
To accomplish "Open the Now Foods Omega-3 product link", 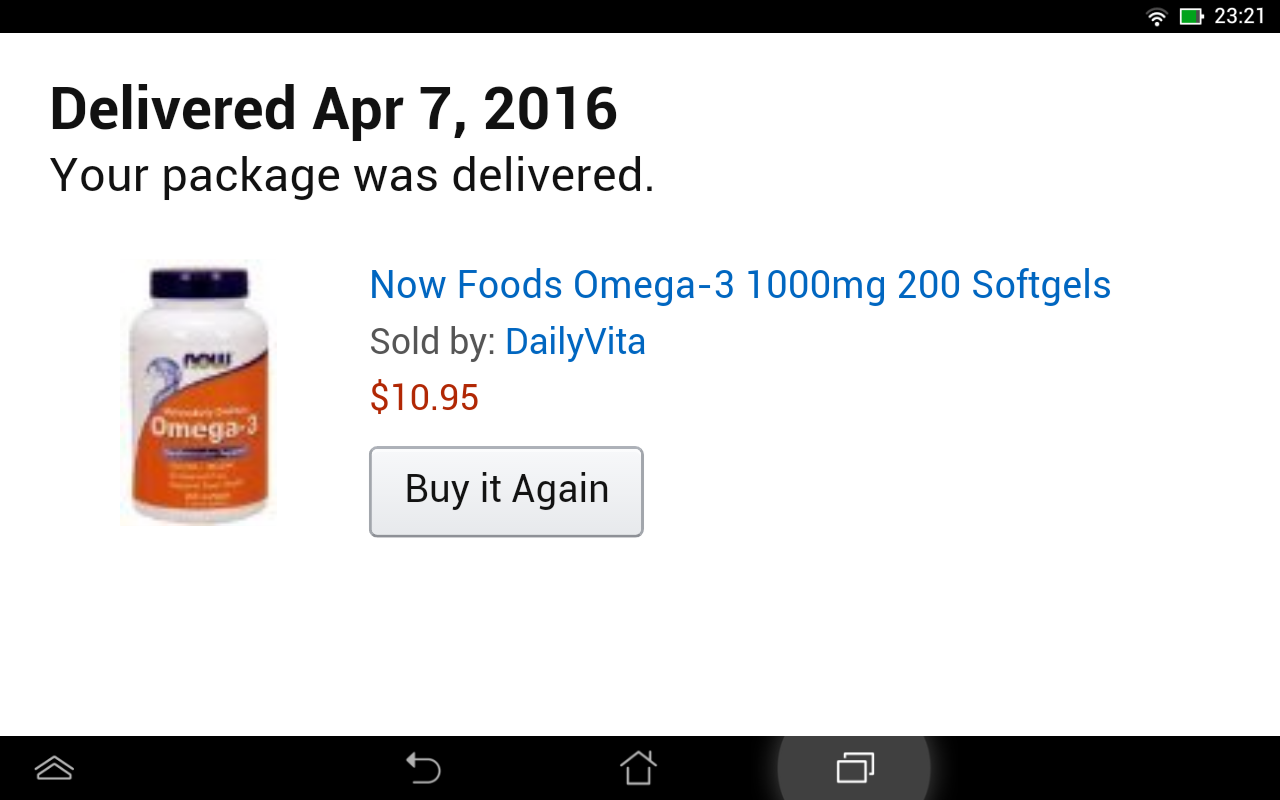I will click(x=740, y=286).
